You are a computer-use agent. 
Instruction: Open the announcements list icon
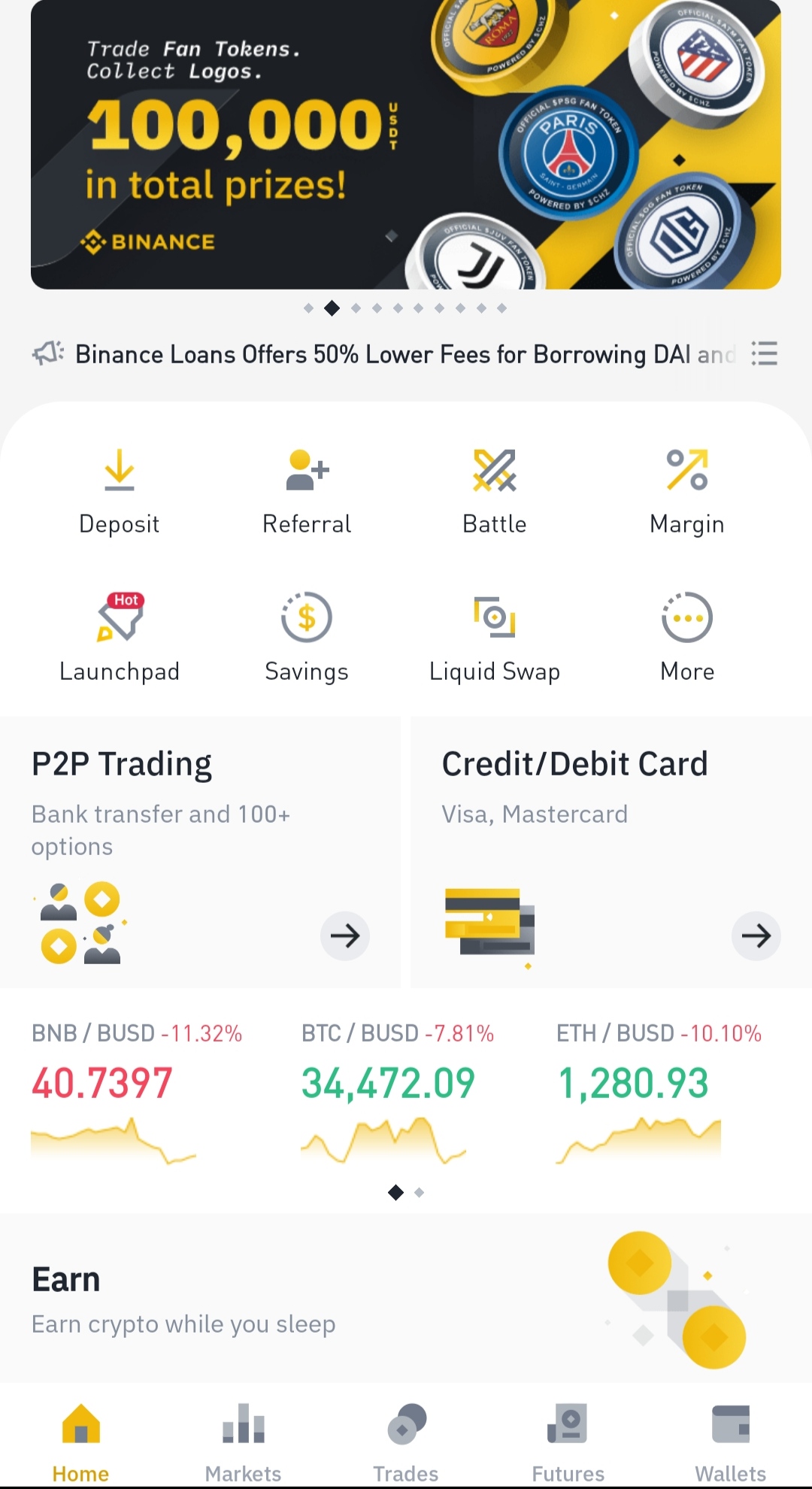tap(764, 353)
